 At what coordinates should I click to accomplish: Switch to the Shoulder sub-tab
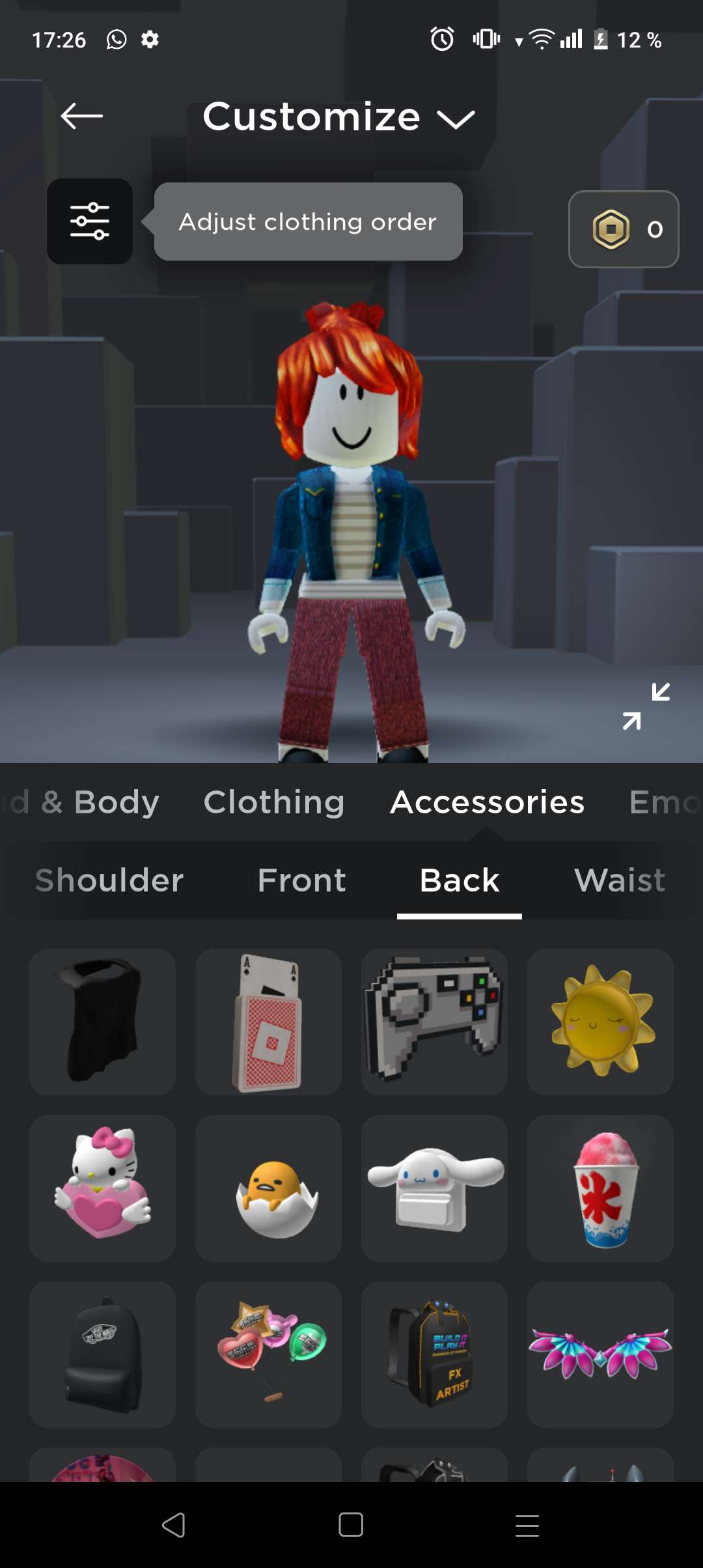(x=109, y=880)
